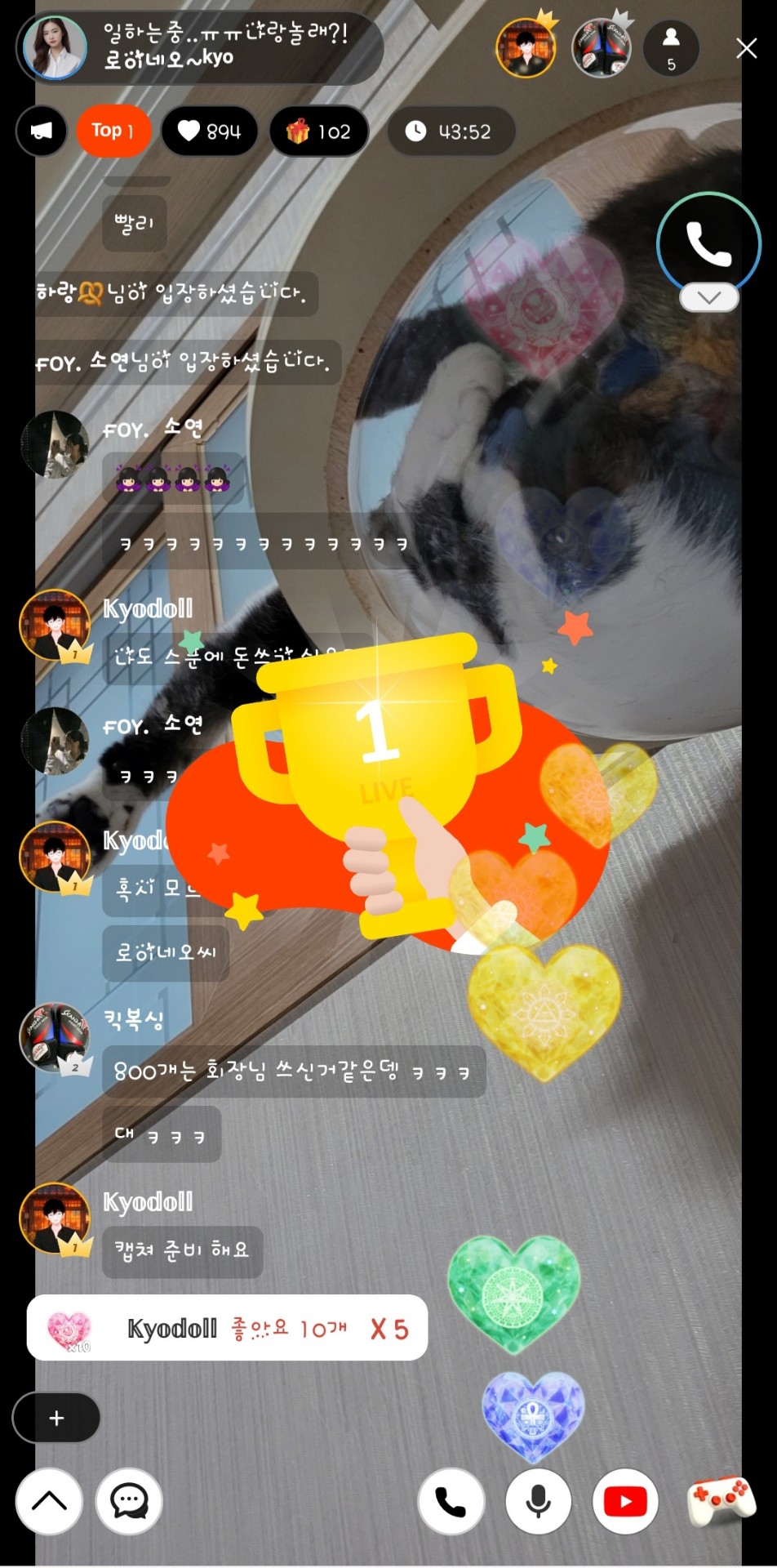Open the chat input bubble
Screen dimensions: 777x1568
point(129,1501)
